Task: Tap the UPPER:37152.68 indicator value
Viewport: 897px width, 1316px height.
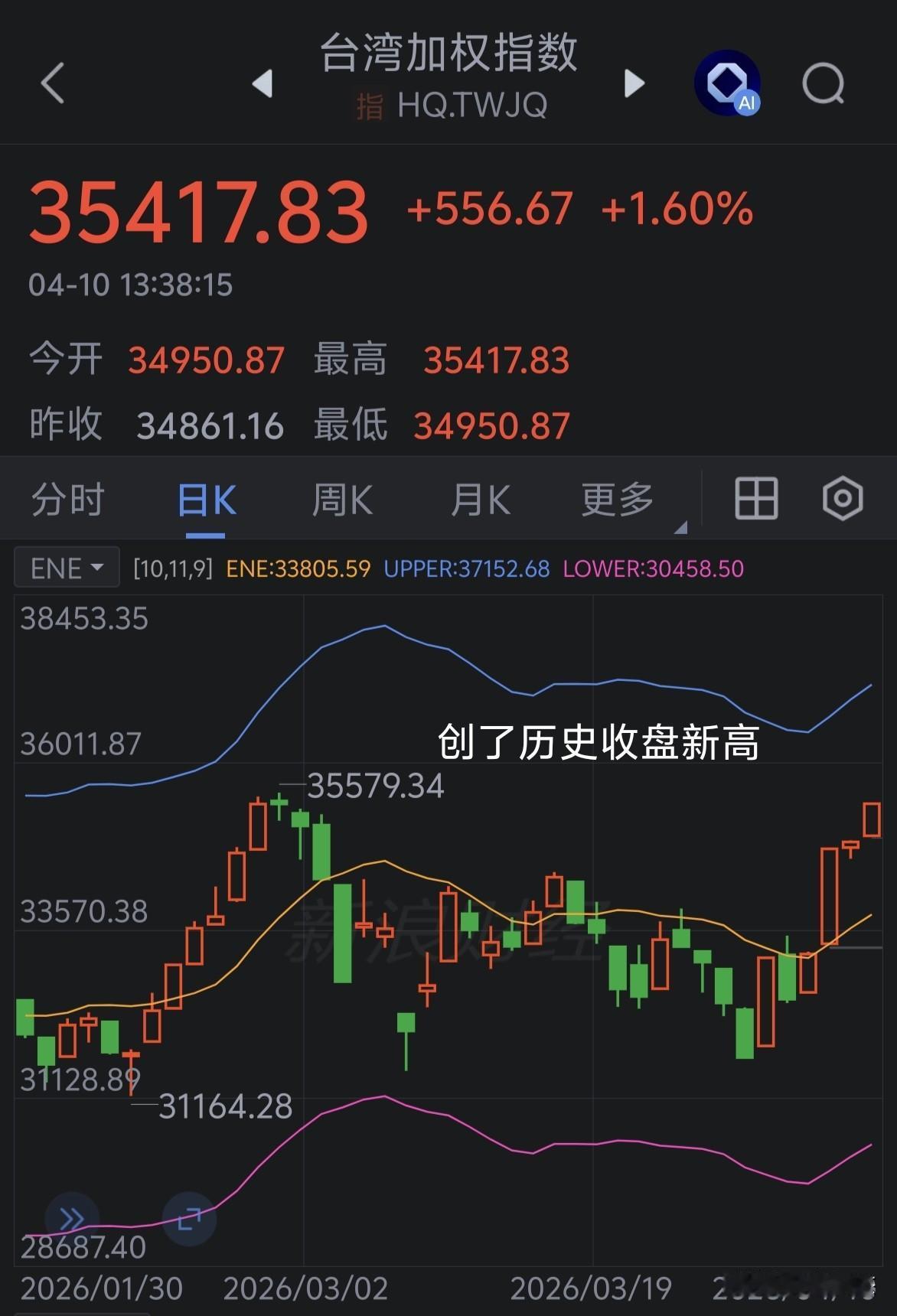Action: pos(468,567)
